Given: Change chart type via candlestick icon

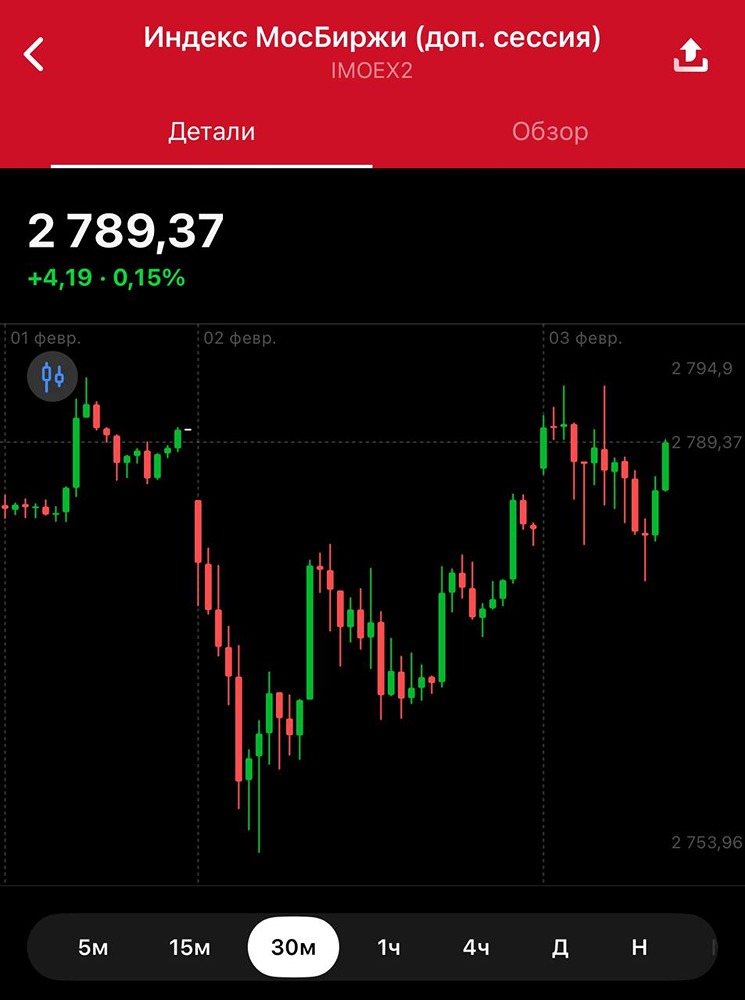Looking at the screenshot, I should click(53, 377).
